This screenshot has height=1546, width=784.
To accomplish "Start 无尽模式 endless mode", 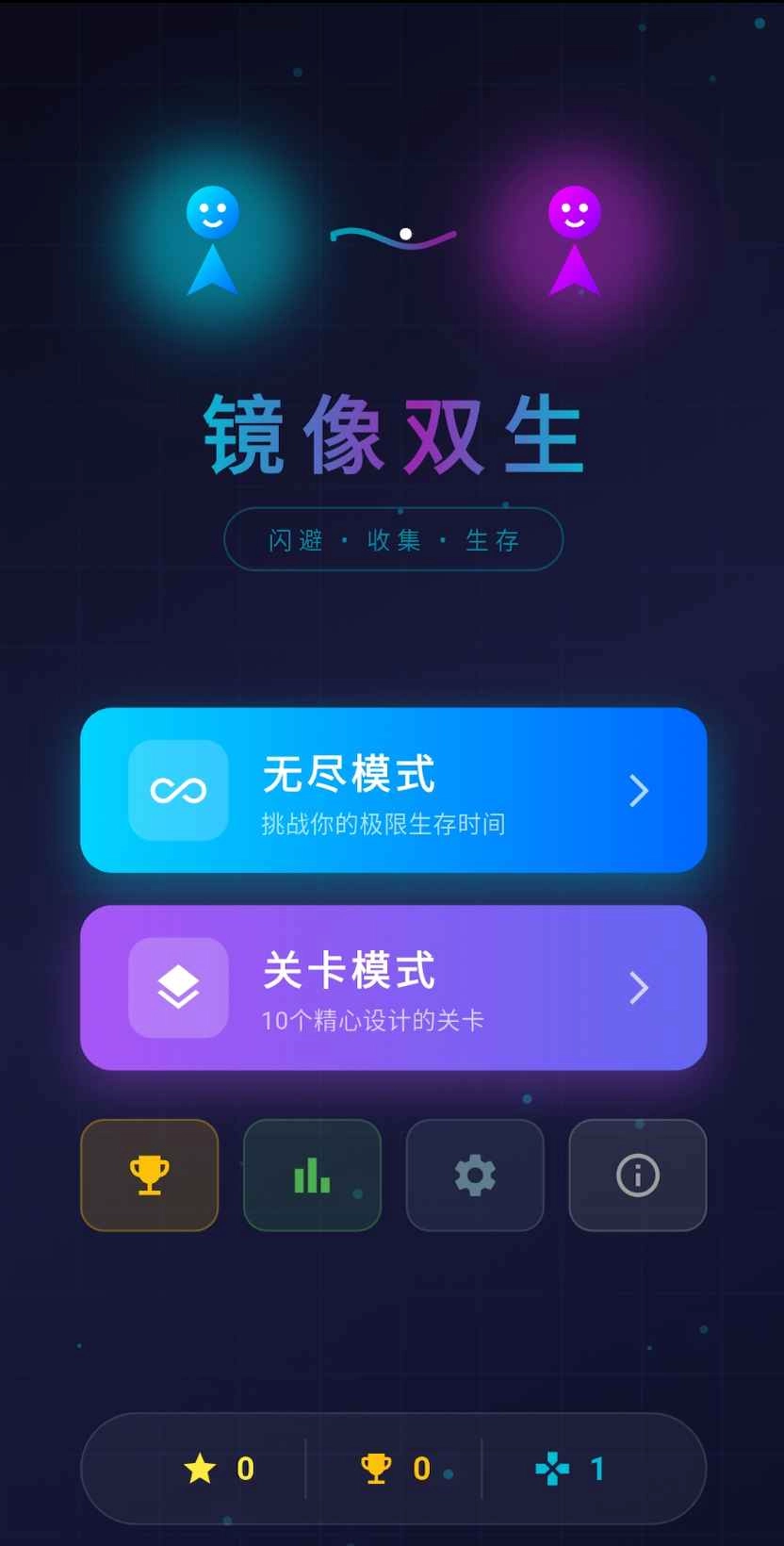I will (x=392, y=792).
